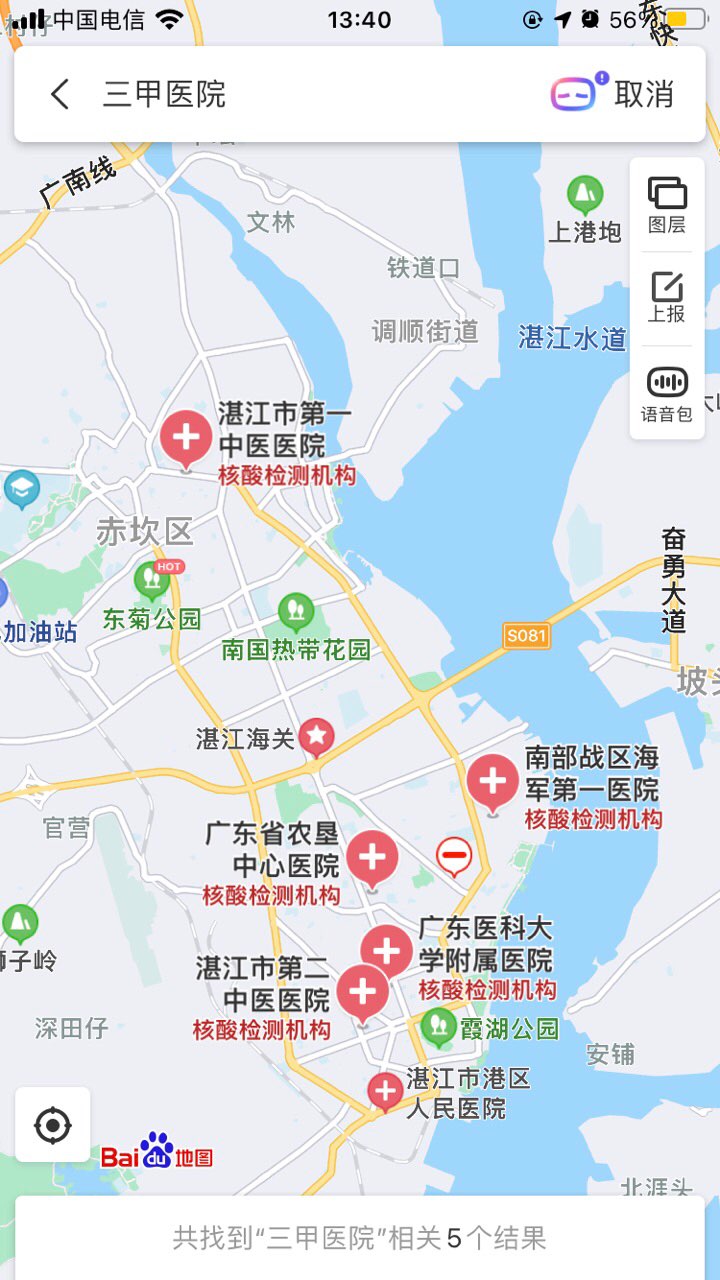Viewport: 720px width, 1280px height.
Task: Open the 三甲医院 search field
Action: click(x=300, y=95)
